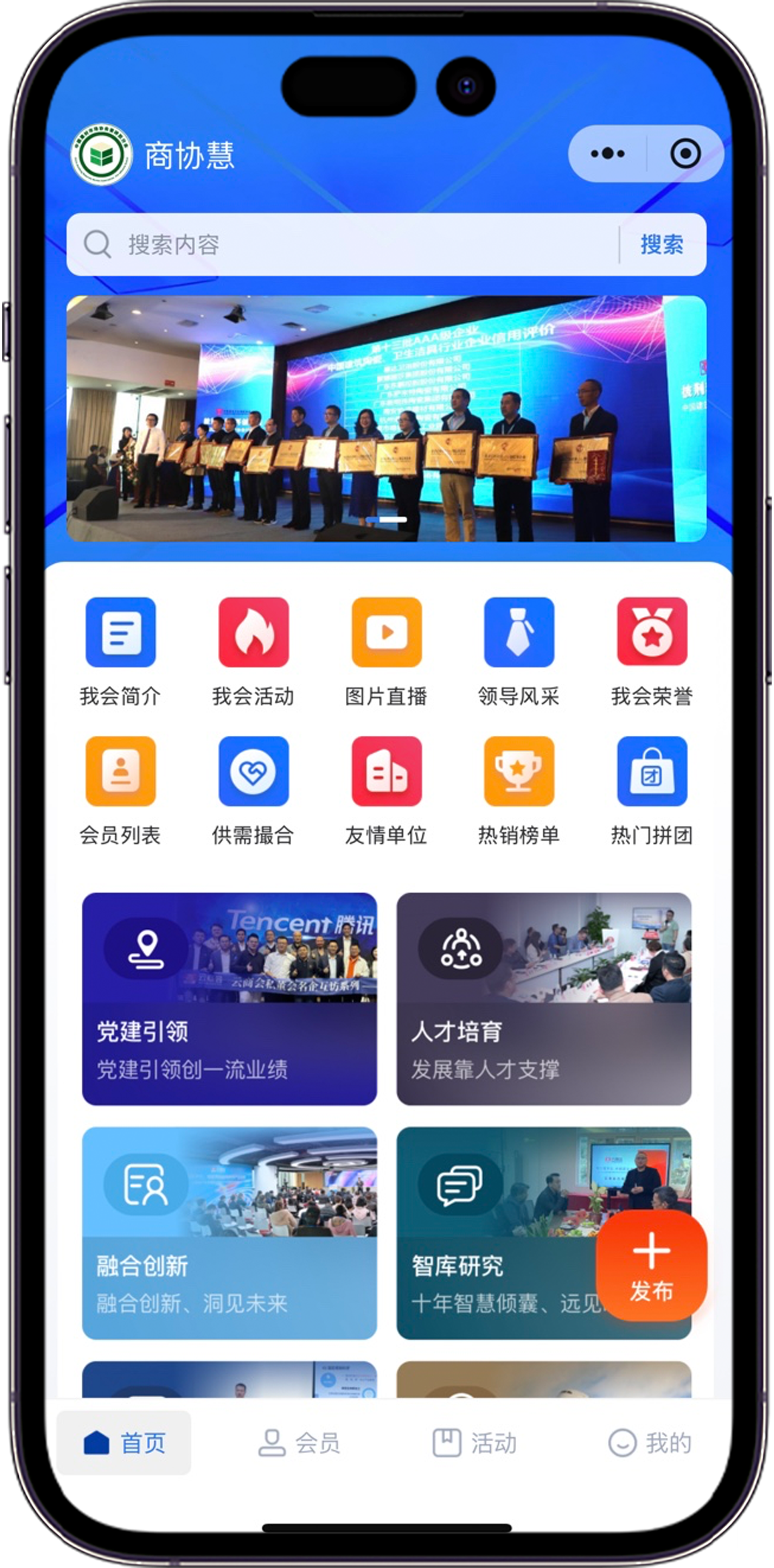
Task: Switch to the 会员 tab
Action: tap(299, 1442)
